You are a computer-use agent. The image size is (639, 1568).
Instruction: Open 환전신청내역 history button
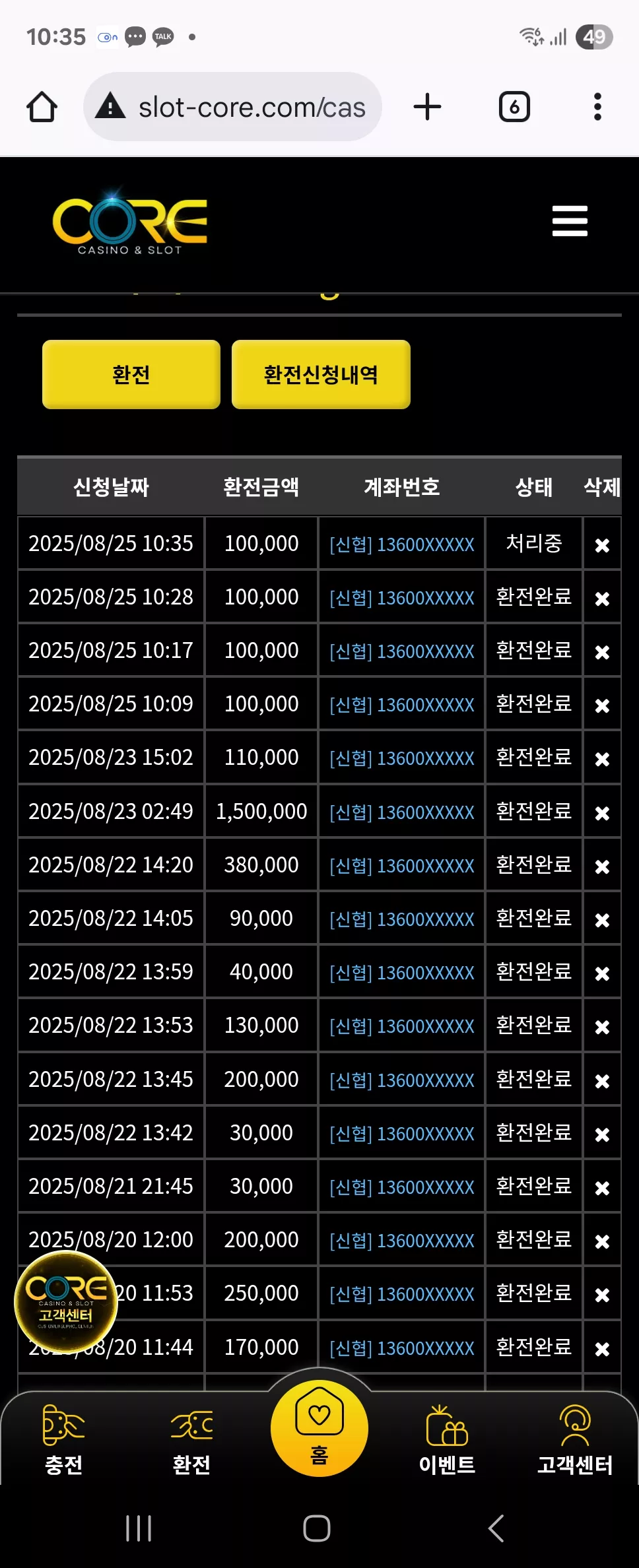coord(321,374)
